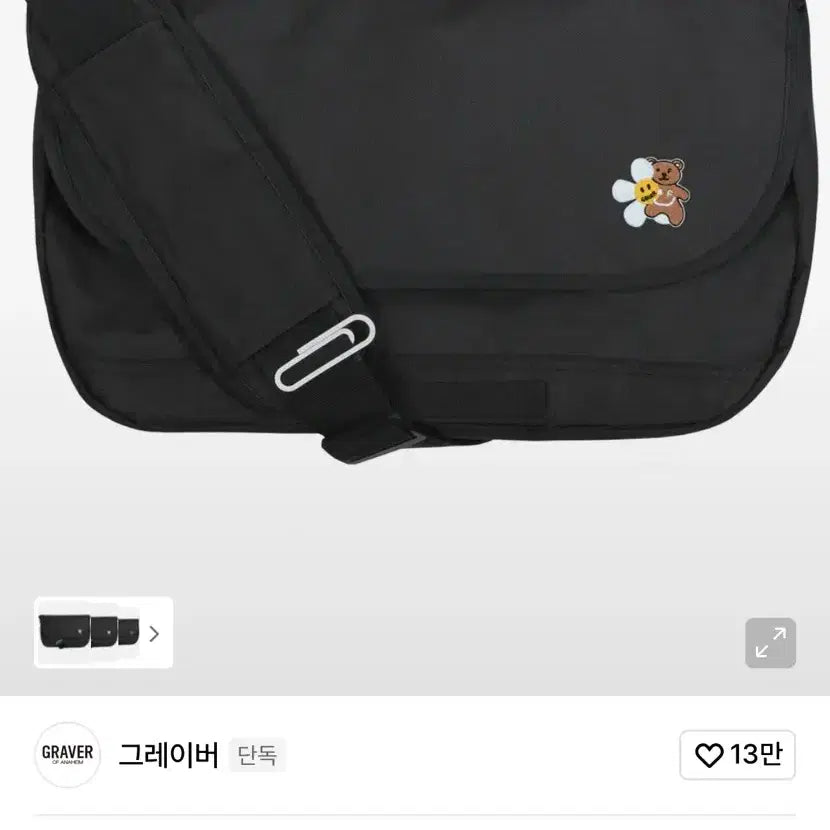This screenshot has height=830, width=830.
Task: Open the 그레이버 brand page
Action: tap(168, 755)
